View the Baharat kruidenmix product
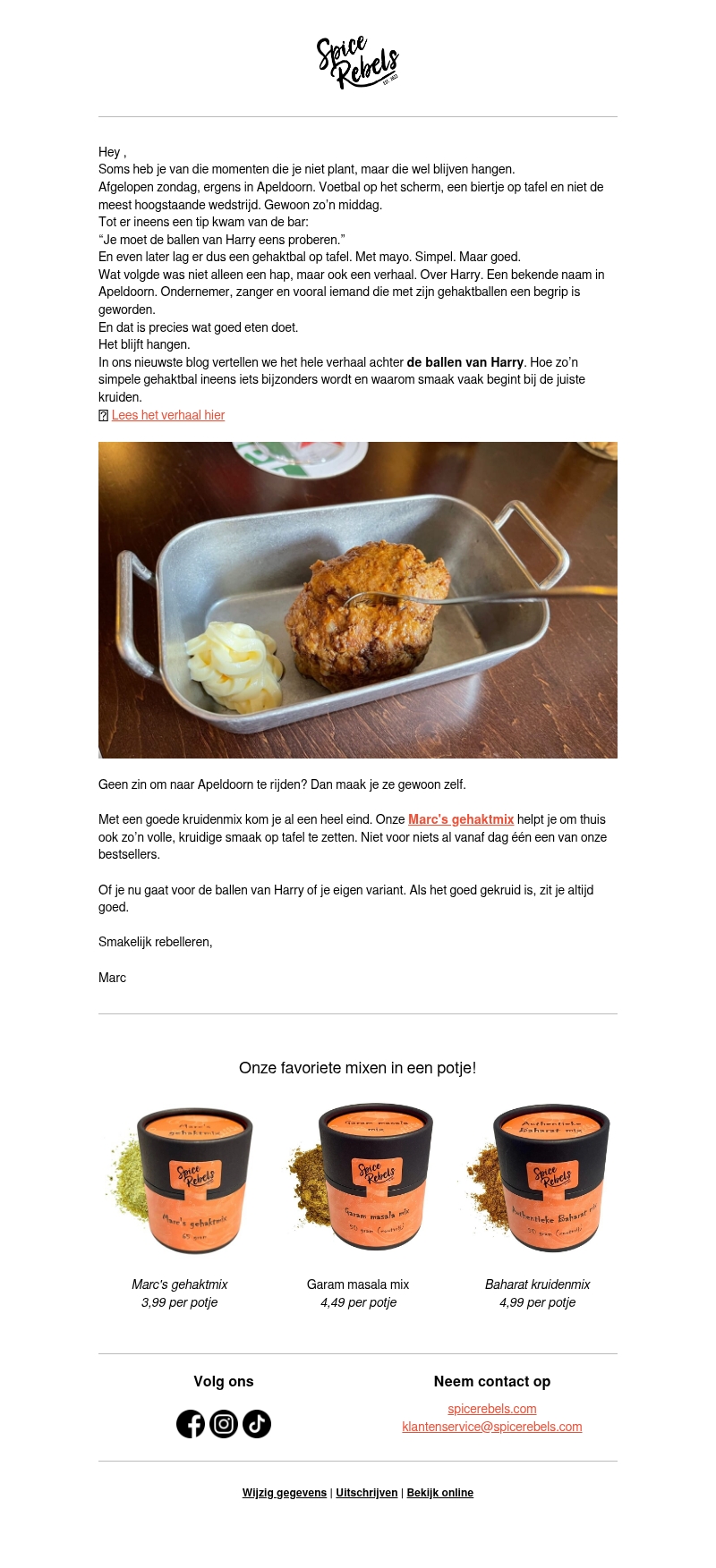 (x=537, y=1180)
